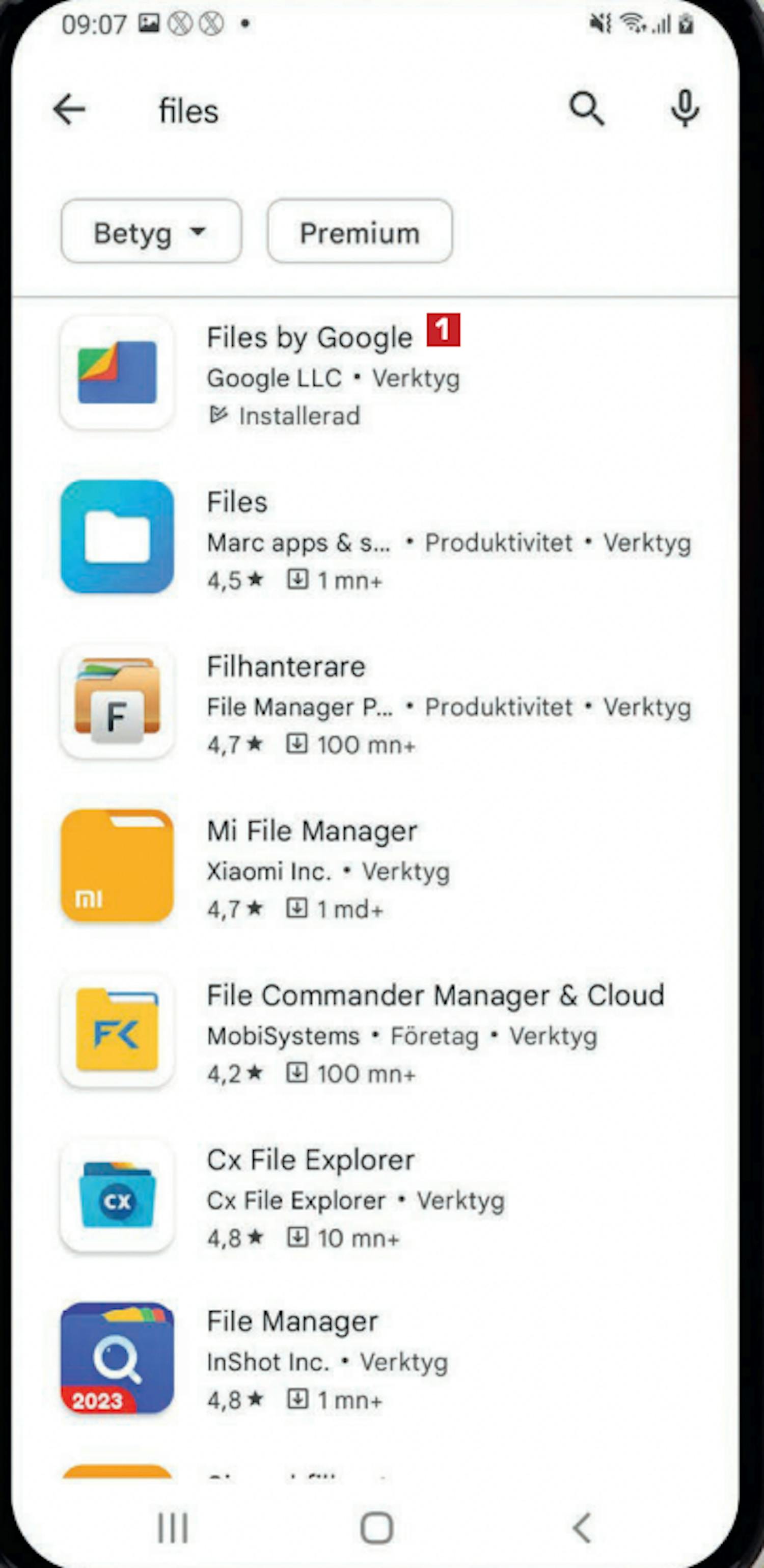Image resolution: width=764 pixels, height=1568 pixels.
Task: Open the Cx File Explorer result
Action: coord(311,1160)
